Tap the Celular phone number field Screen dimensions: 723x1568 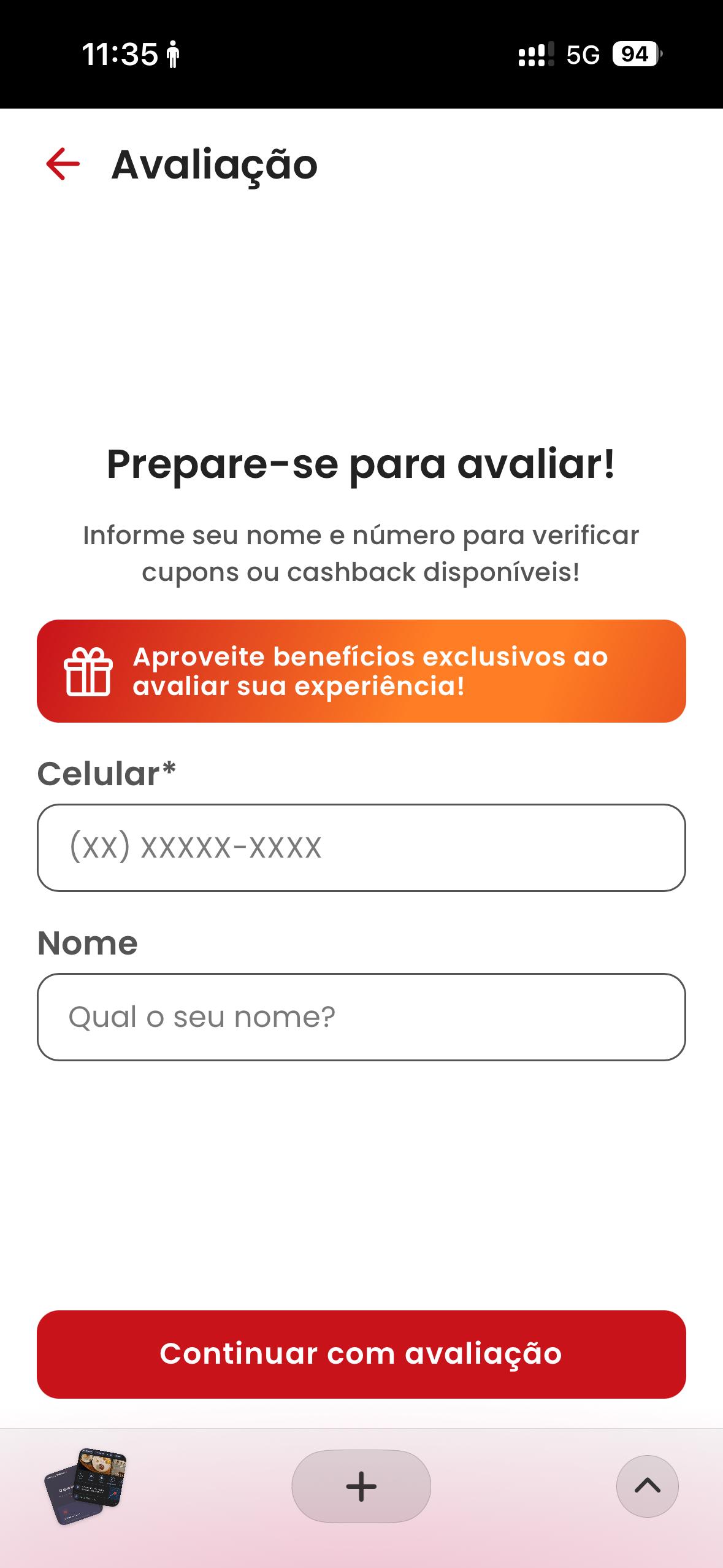pyautogui.click(x=361, y=848)
